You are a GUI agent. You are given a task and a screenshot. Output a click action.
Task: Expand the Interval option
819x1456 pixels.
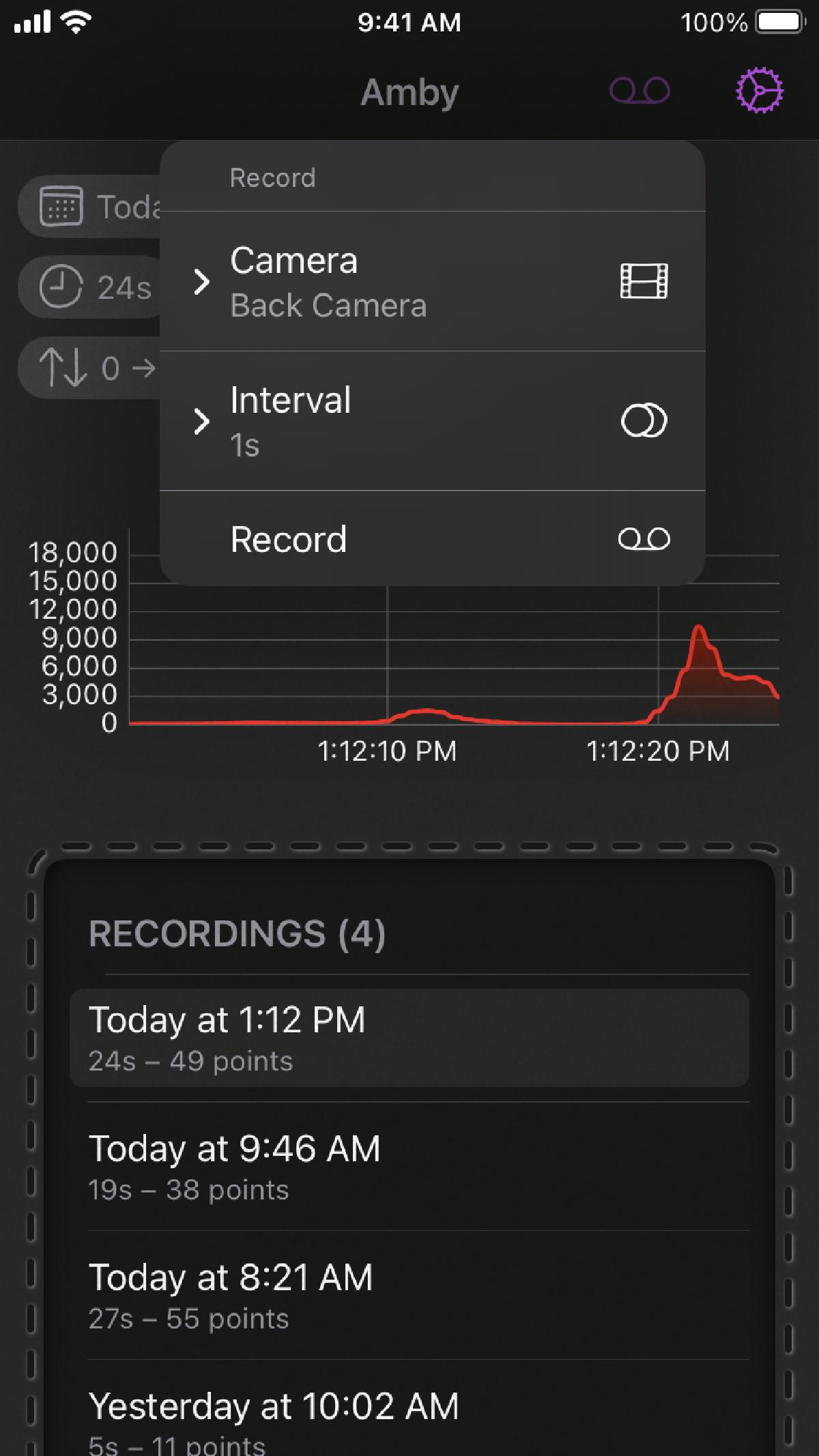pos(432,421)
